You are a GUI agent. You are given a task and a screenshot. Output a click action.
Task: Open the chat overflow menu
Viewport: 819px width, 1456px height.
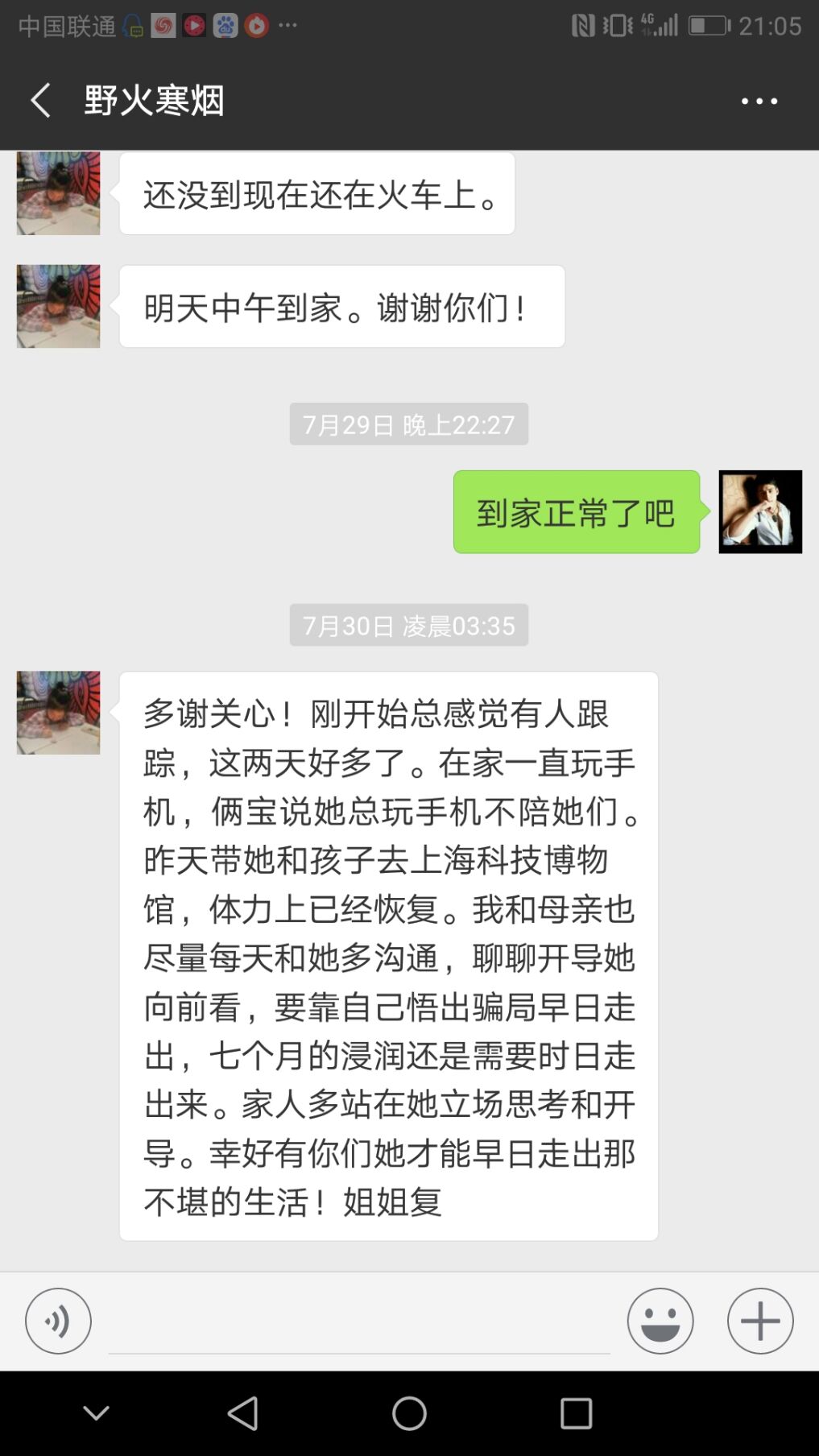[759, 101]
